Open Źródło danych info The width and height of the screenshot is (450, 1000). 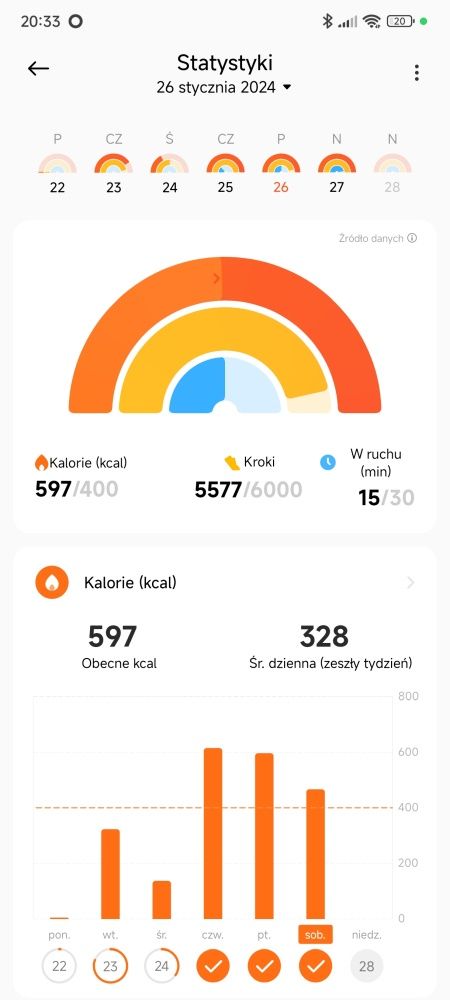[x=378, y=239]
